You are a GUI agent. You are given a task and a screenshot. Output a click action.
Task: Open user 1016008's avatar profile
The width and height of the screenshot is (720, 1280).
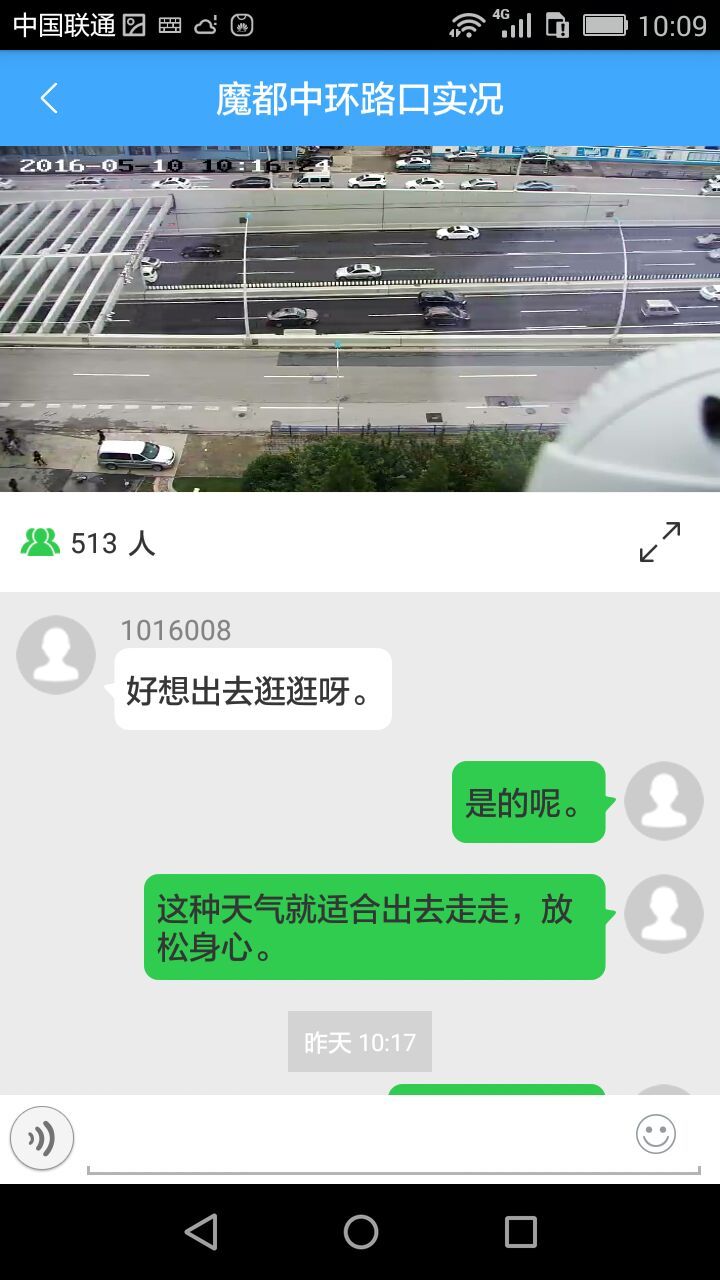coord(56,655)
